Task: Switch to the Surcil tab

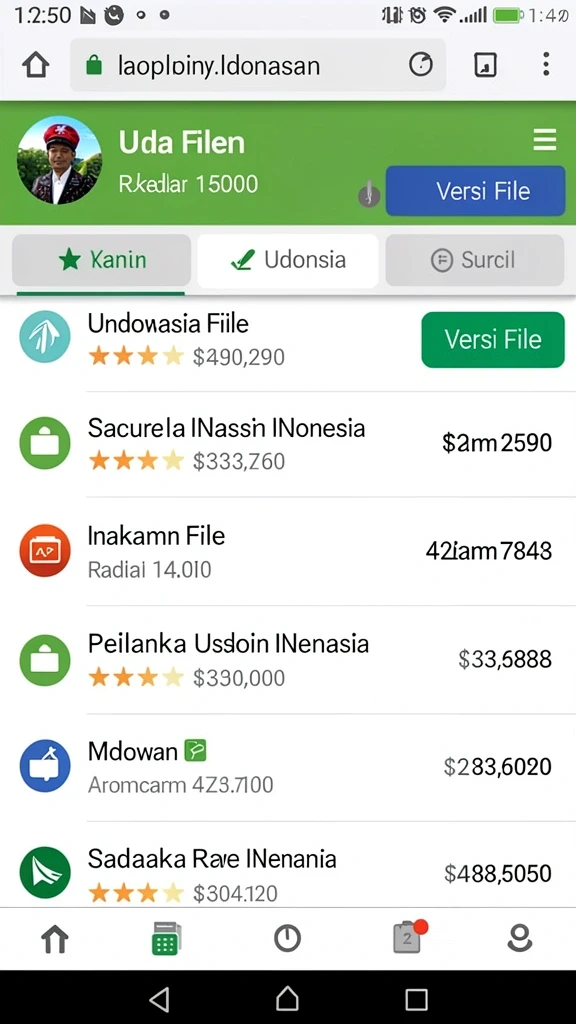Action: tap(475, 260)
